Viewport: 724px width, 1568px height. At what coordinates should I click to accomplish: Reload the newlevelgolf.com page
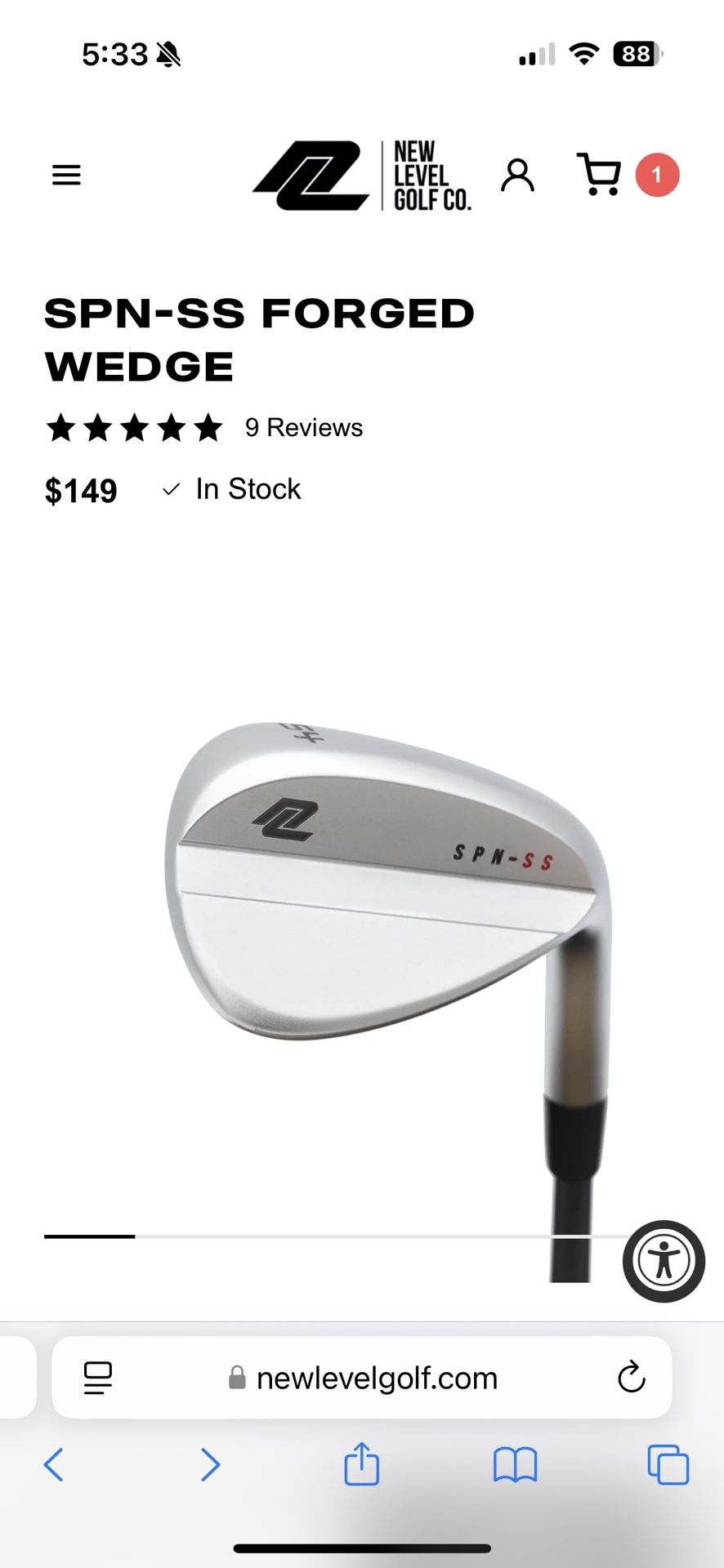(x=631, y=1377)
